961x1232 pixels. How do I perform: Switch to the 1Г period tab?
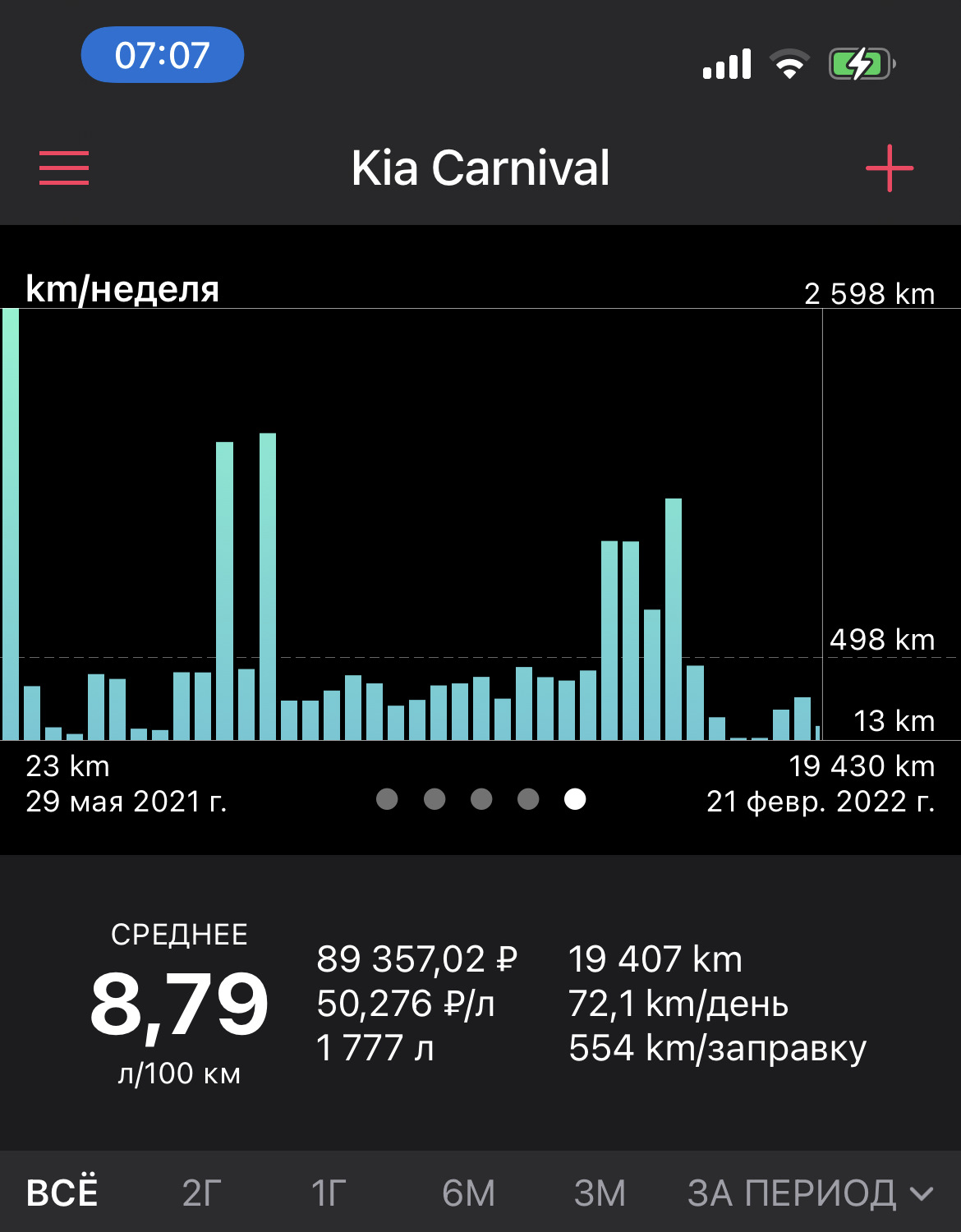pos(329,1193)
